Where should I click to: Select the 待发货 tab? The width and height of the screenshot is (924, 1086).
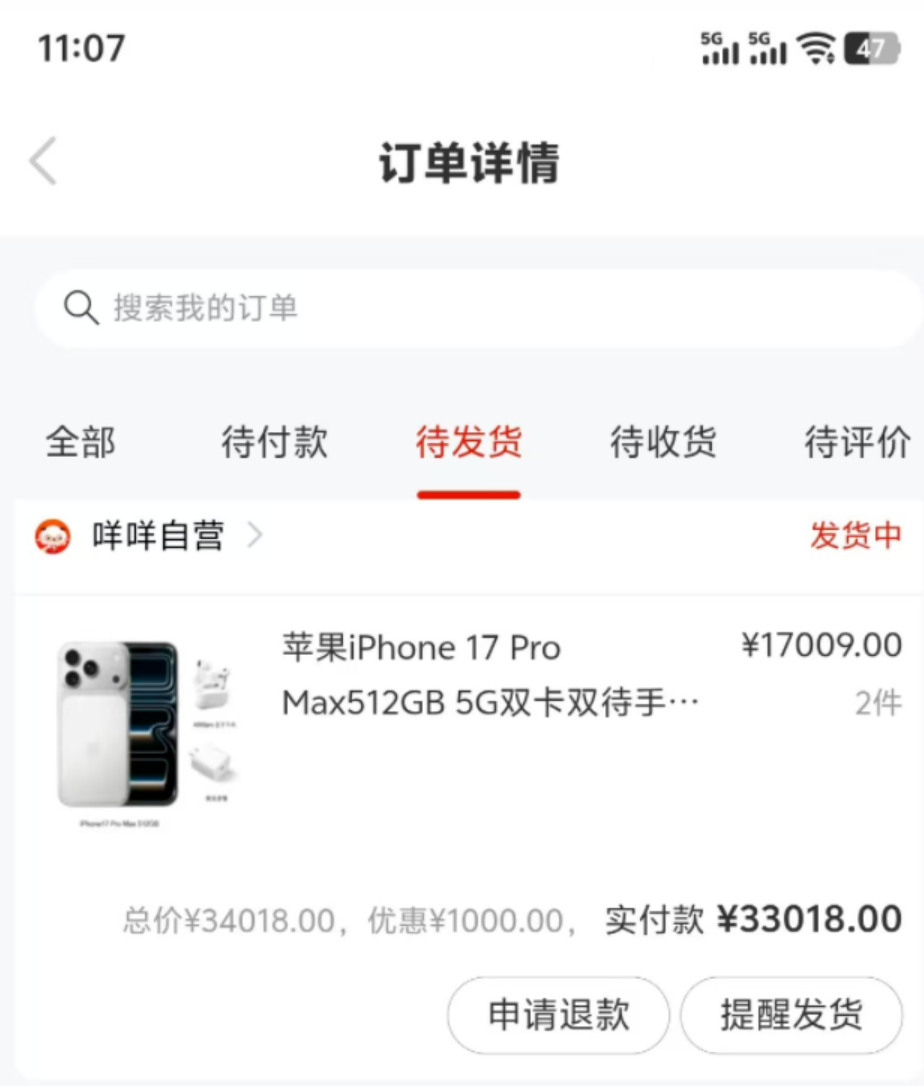pyautogui.click(x=468, y=442)
